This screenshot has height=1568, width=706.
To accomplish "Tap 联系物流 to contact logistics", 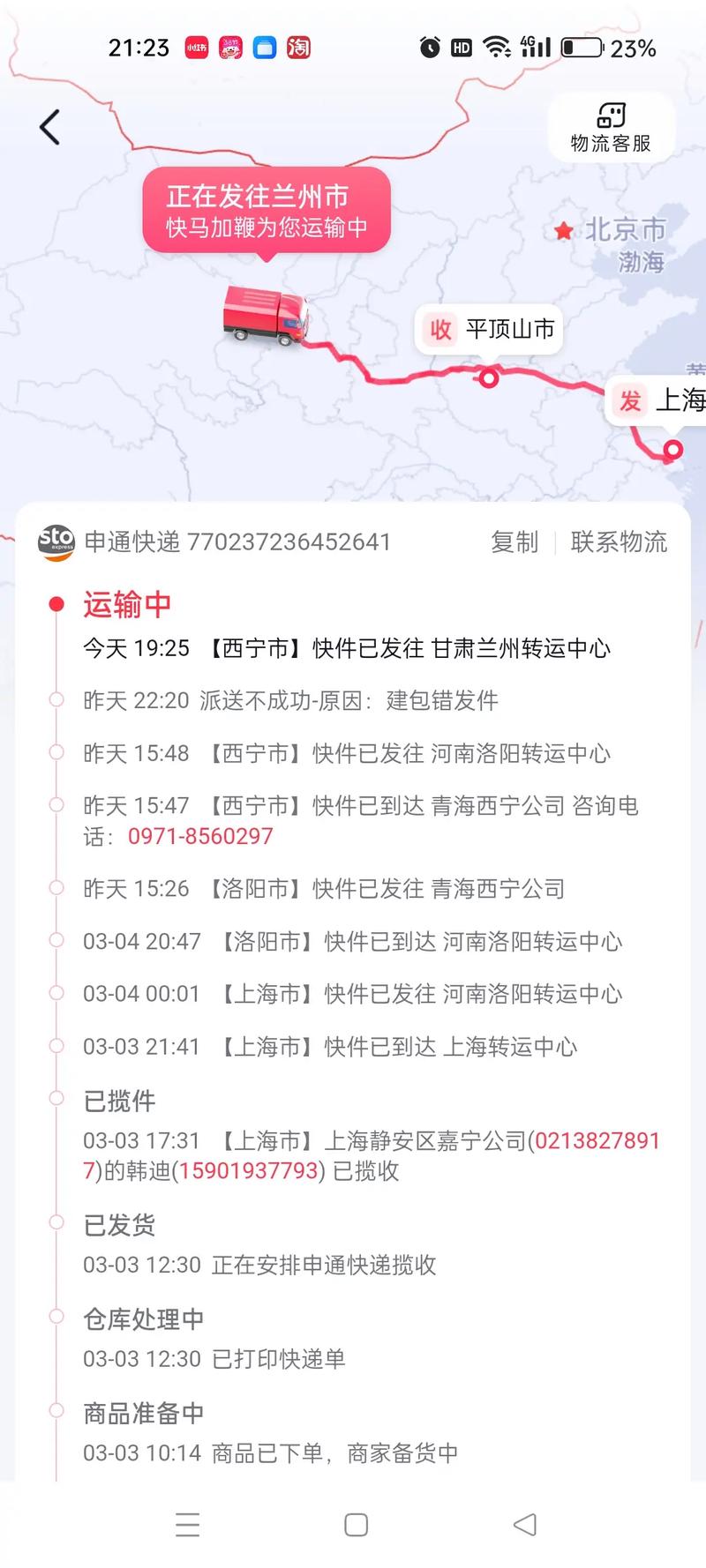I will point(619,541).
